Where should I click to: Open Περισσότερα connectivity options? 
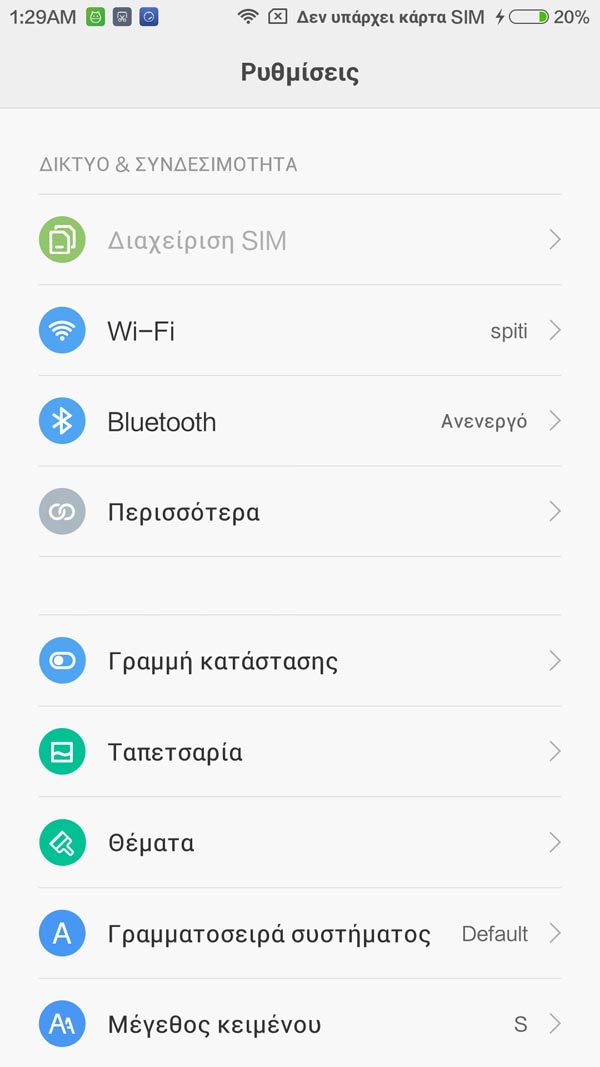click(300, 512)
